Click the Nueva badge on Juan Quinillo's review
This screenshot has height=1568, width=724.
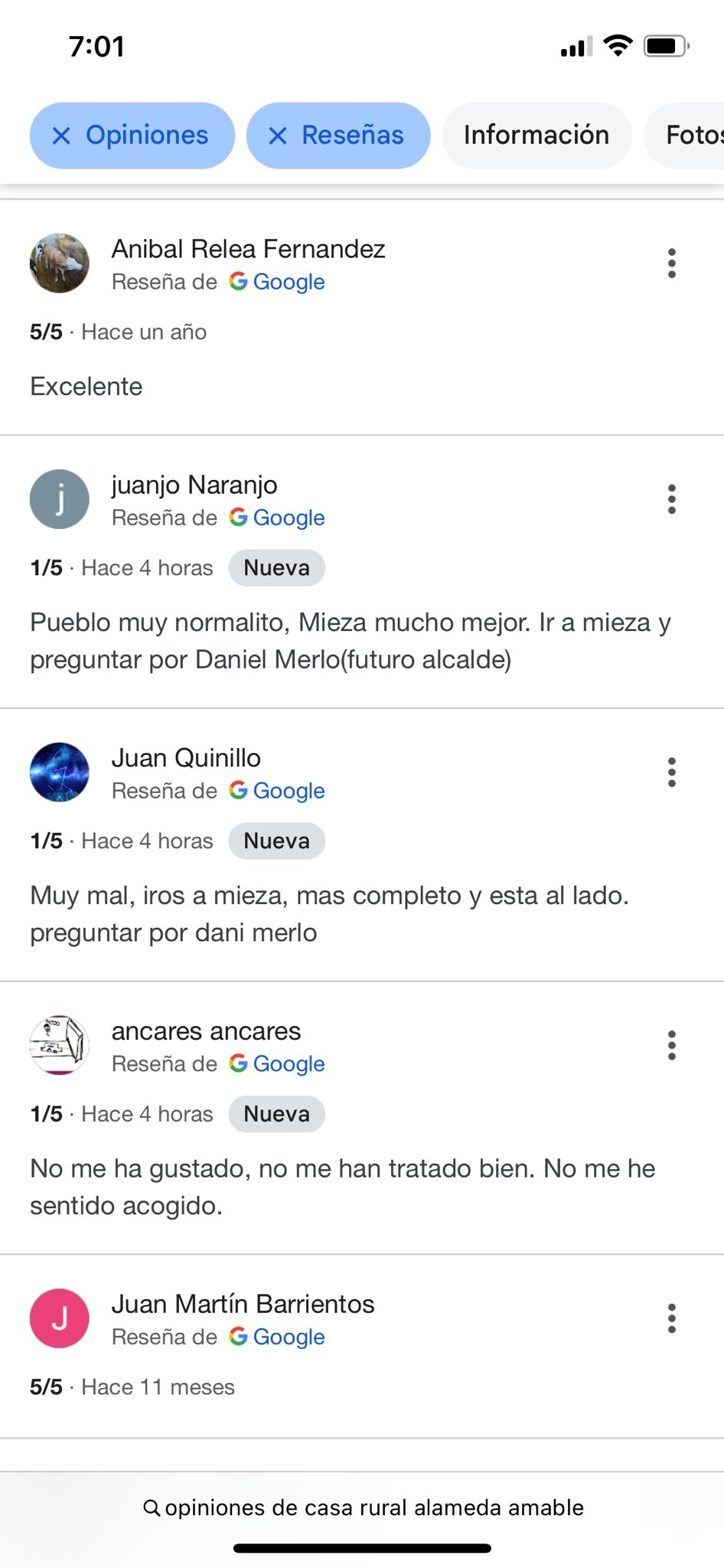[277, 841]
